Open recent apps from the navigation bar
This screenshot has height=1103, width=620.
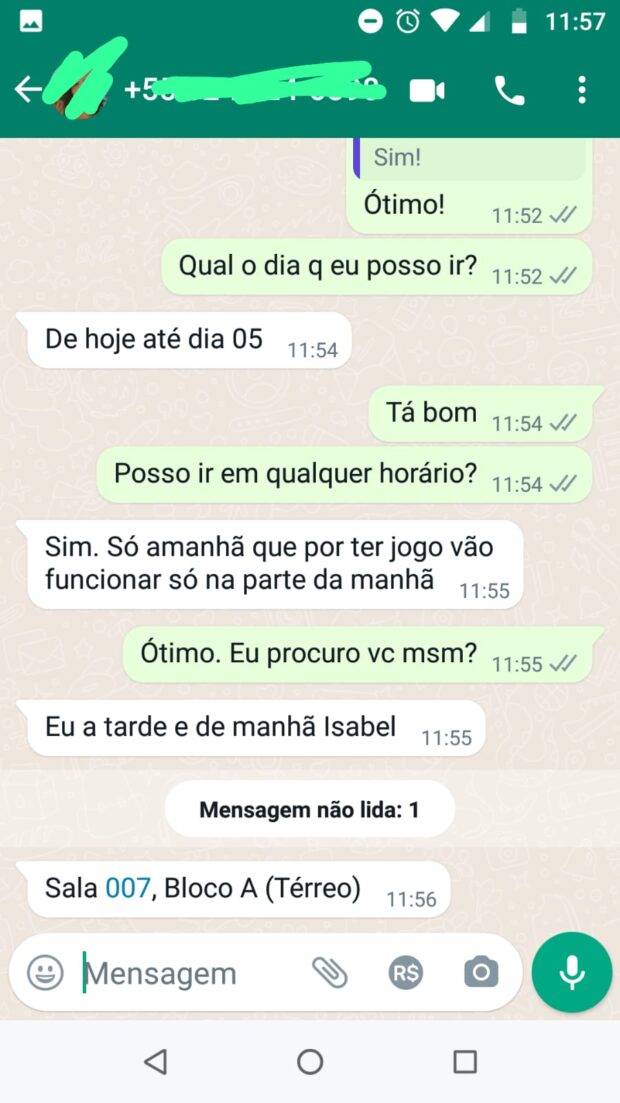(465, 1061)
